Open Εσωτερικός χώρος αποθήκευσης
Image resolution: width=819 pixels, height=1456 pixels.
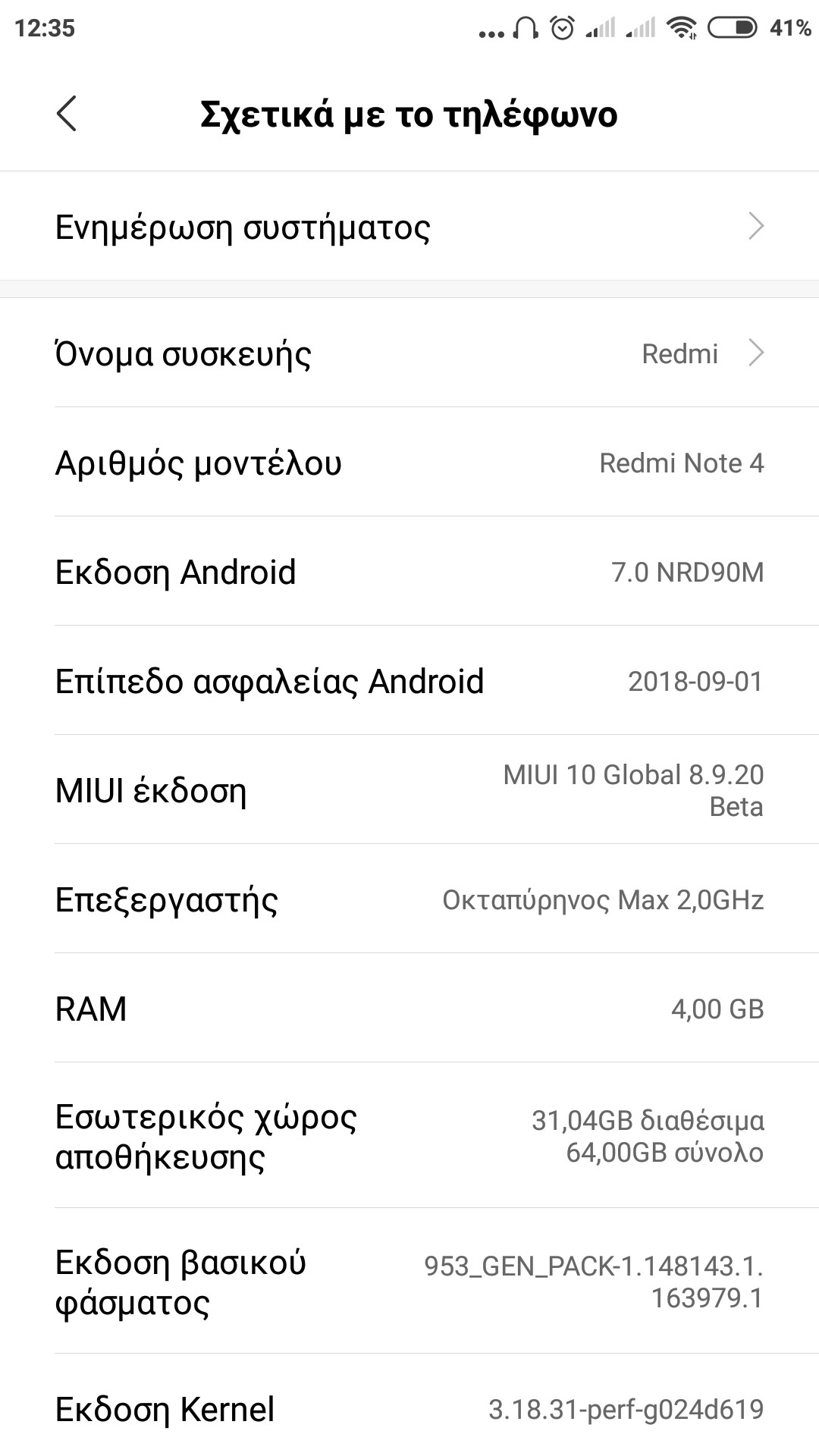coord(409,1136)
